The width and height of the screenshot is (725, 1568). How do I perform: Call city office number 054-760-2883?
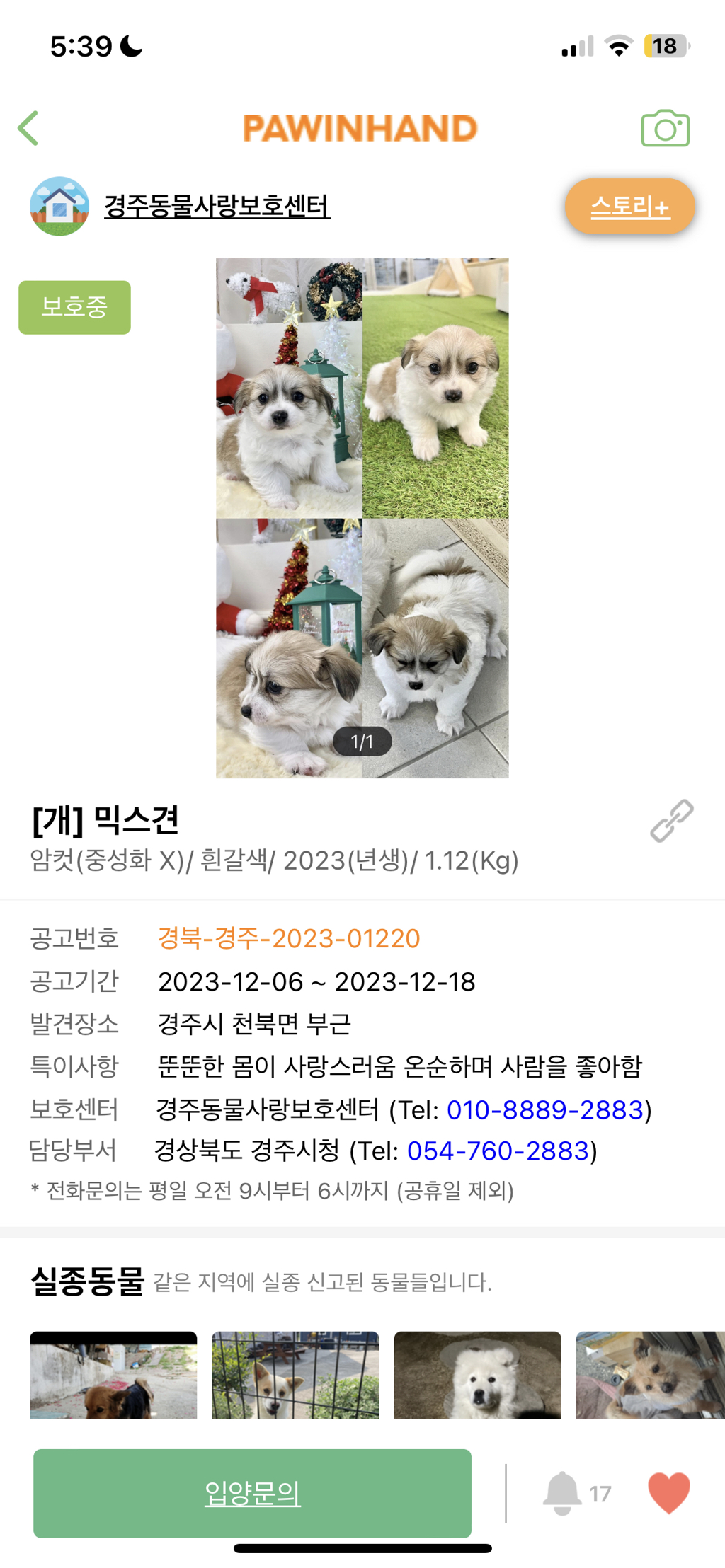click(x=498, y=1151)
